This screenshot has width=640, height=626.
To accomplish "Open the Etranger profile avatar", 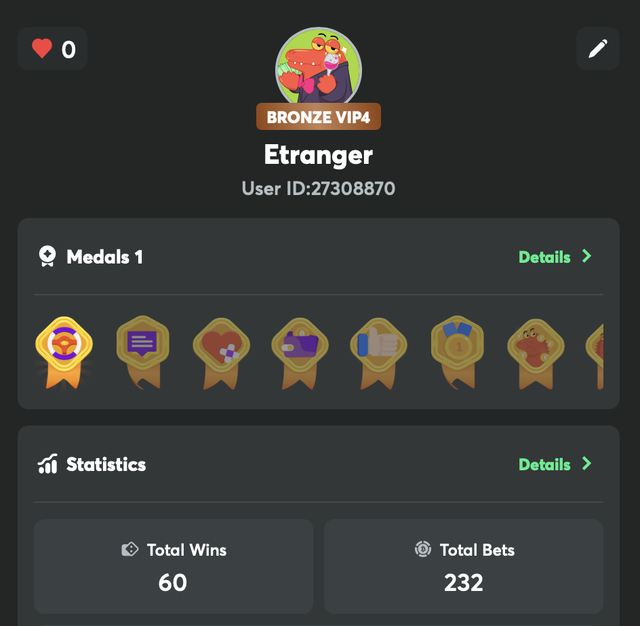I will coord(319,67).
